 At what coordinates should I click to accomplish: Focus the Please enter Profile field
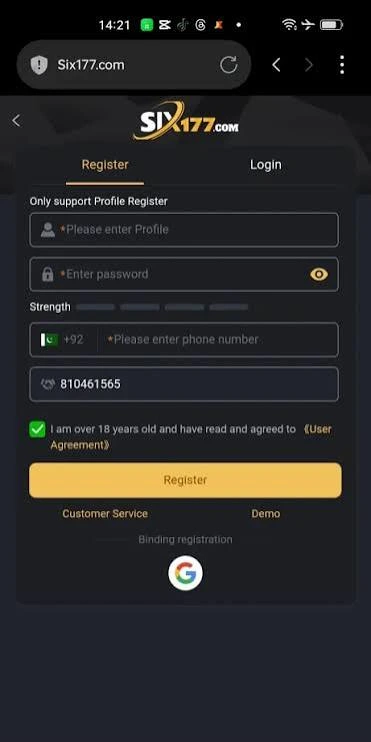click(x=184, y=230)
